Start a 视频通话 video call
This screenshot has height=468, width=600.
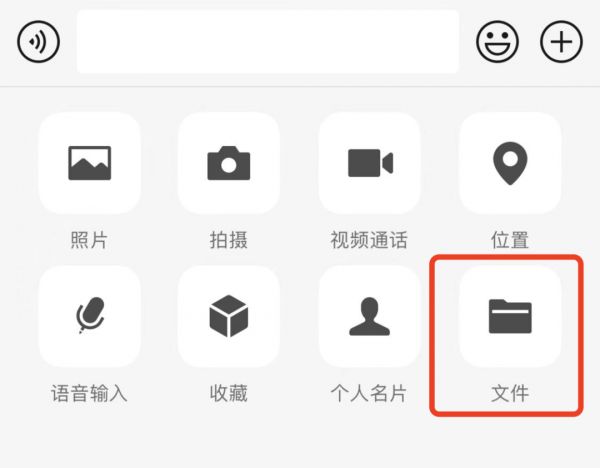369,163
